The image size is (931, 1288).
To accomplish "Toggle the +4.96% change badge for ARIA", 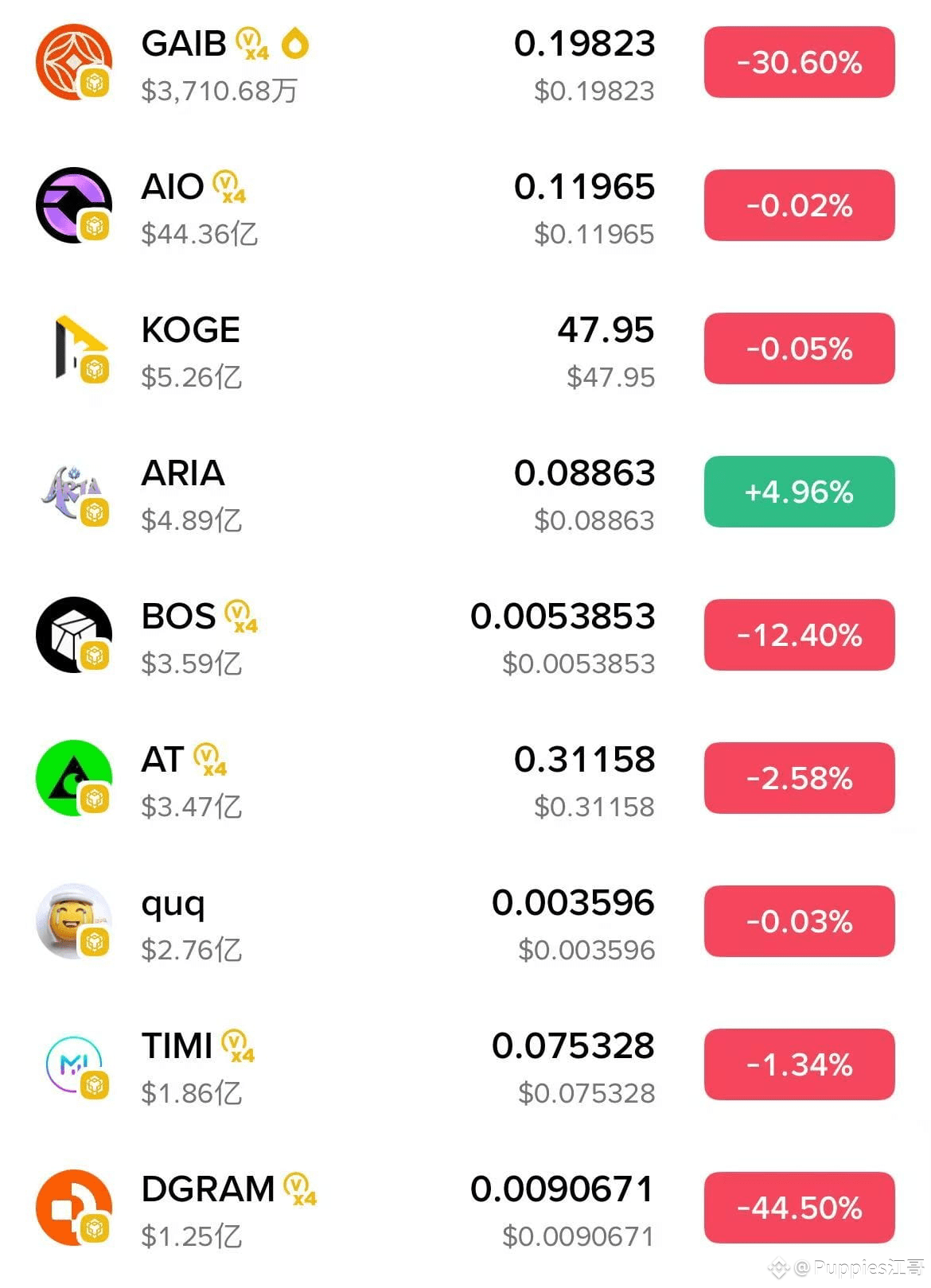I will click(799, 492).
